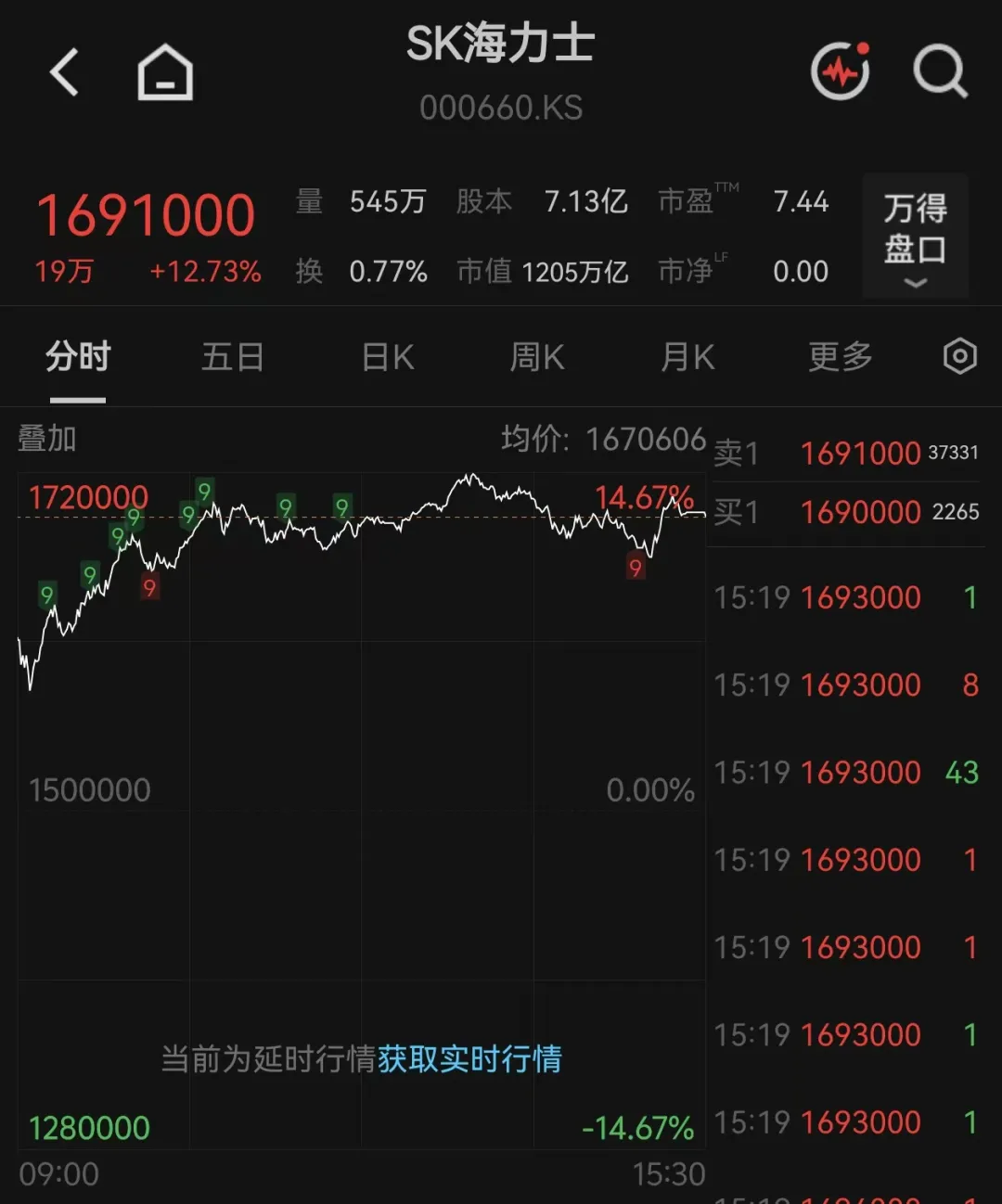Open the home icon
Viewport: 1002px width, 1204px height.
click(165, 72)
